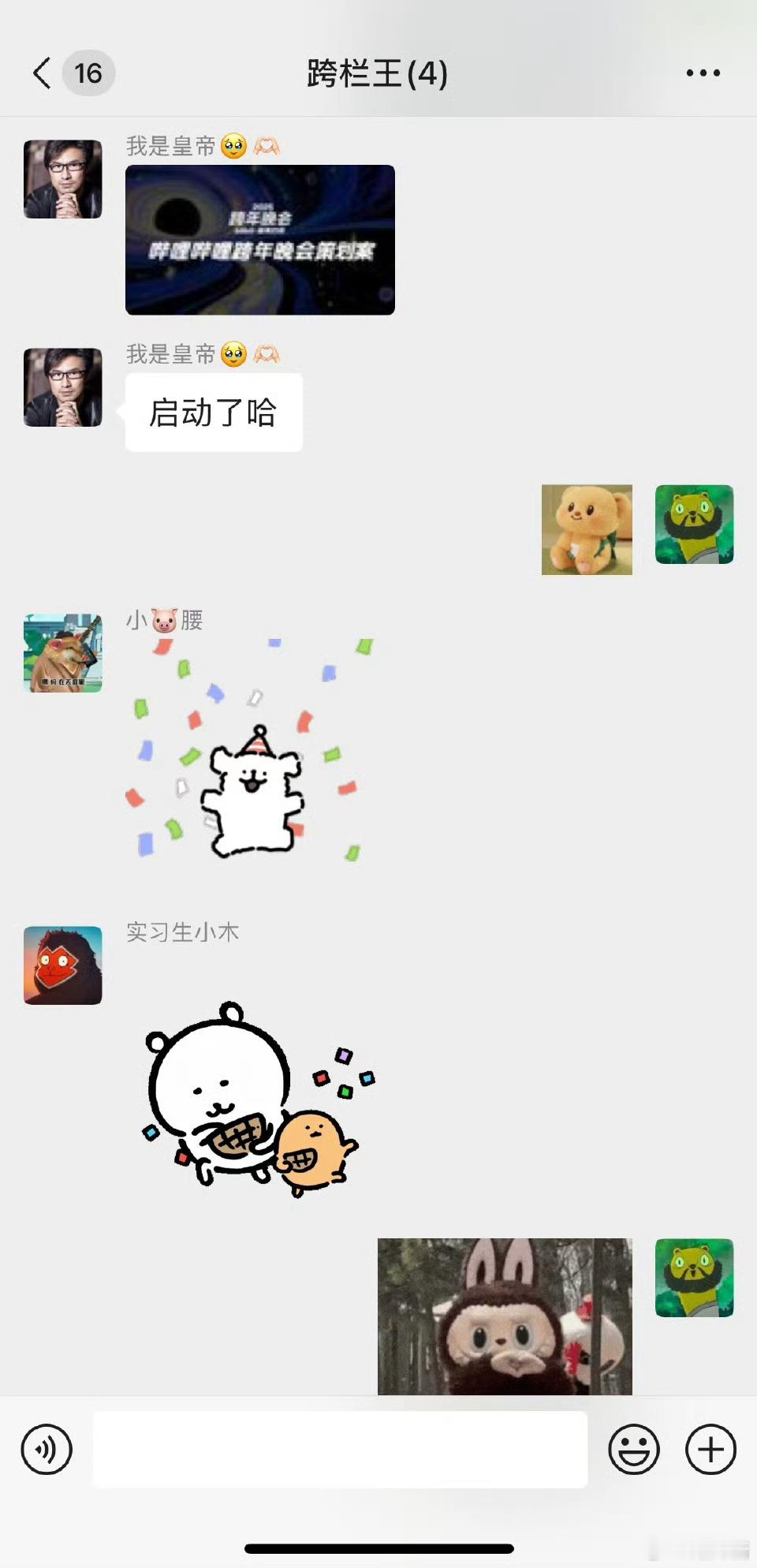Open 我是皇帝's profile avatar

(x=63, y=180)
